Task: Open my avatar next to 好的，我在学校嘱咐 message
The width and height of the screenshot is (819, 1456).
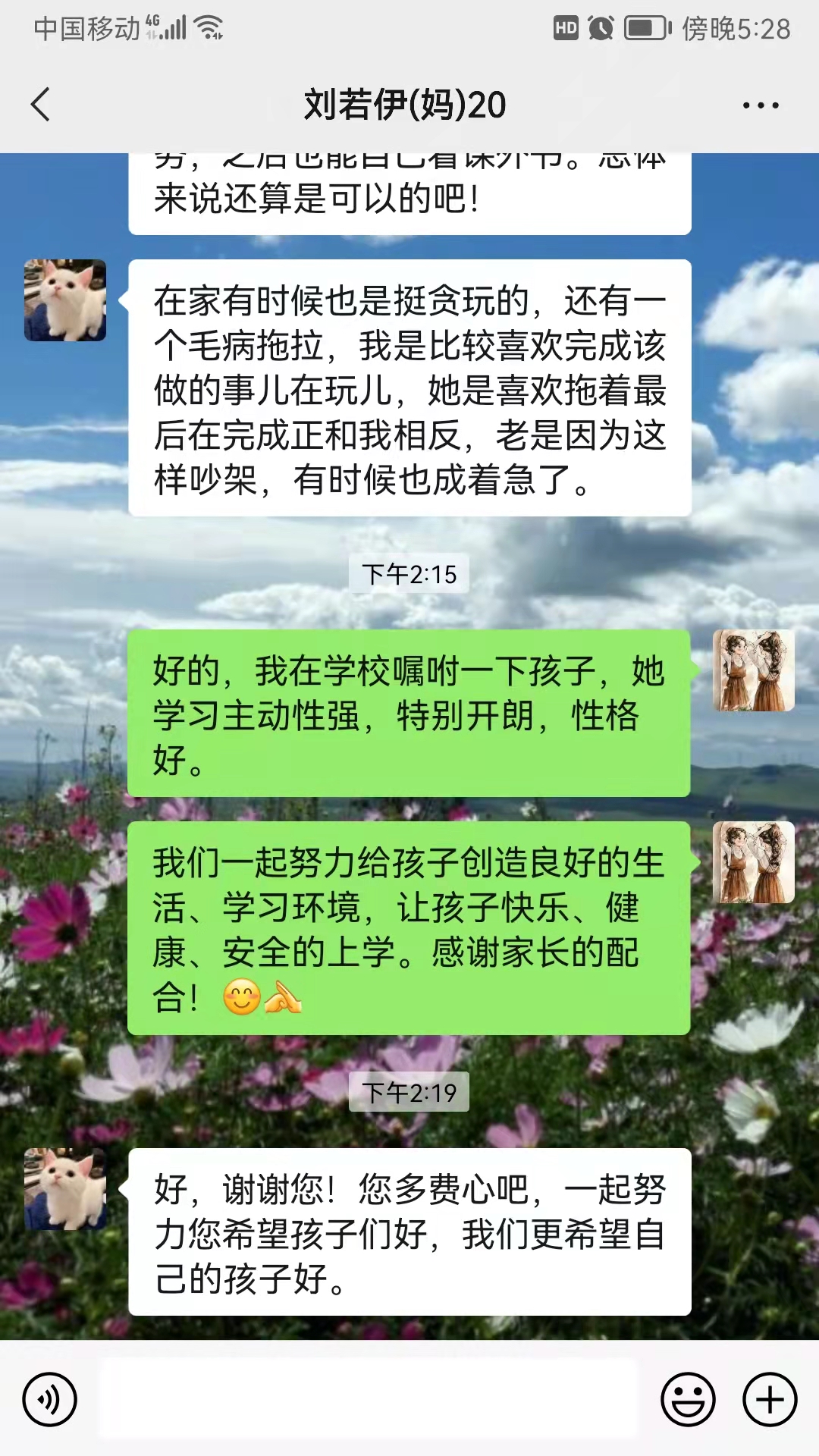Action: pyautogui.click(x=753, y=670)
